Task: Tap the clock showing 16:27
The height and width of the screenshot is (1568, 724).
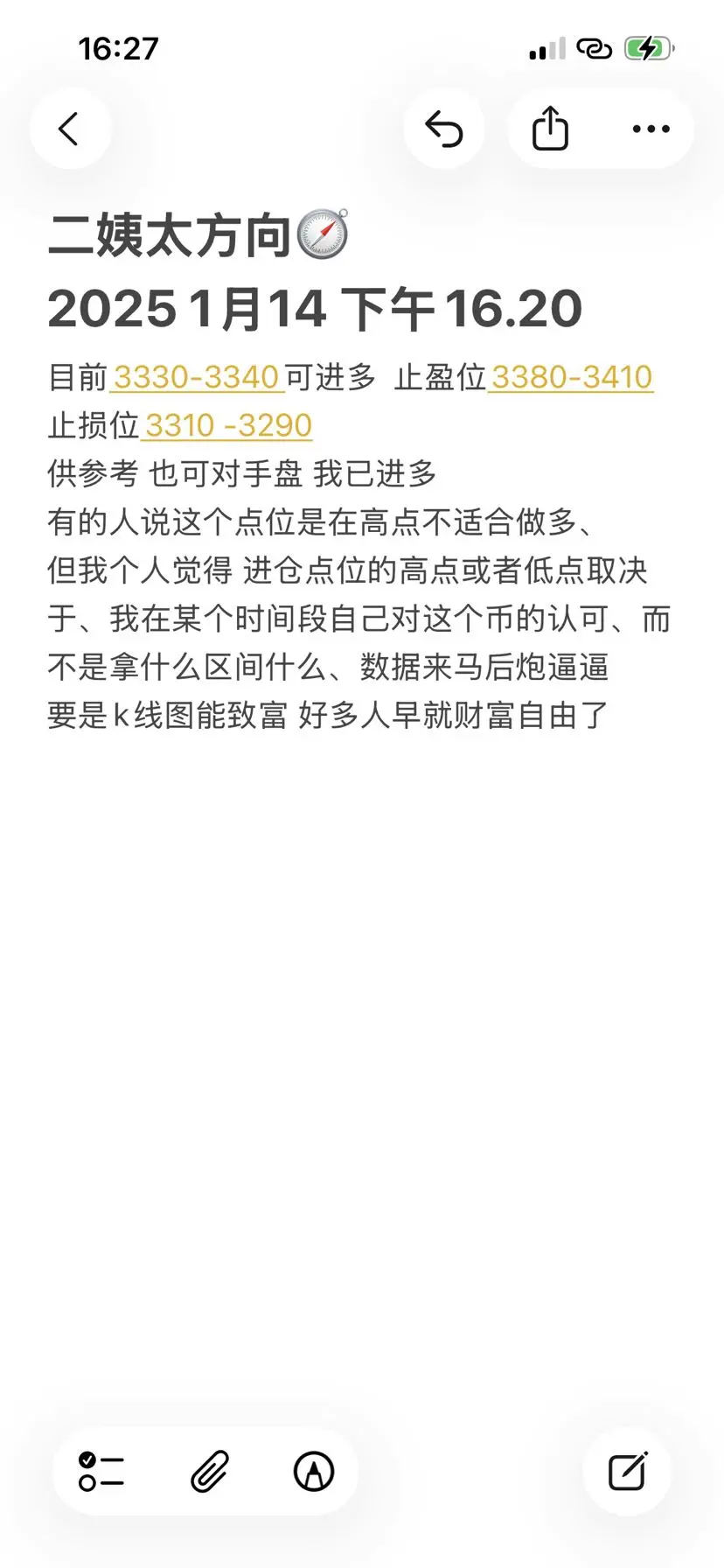Action: pos(119,49)
